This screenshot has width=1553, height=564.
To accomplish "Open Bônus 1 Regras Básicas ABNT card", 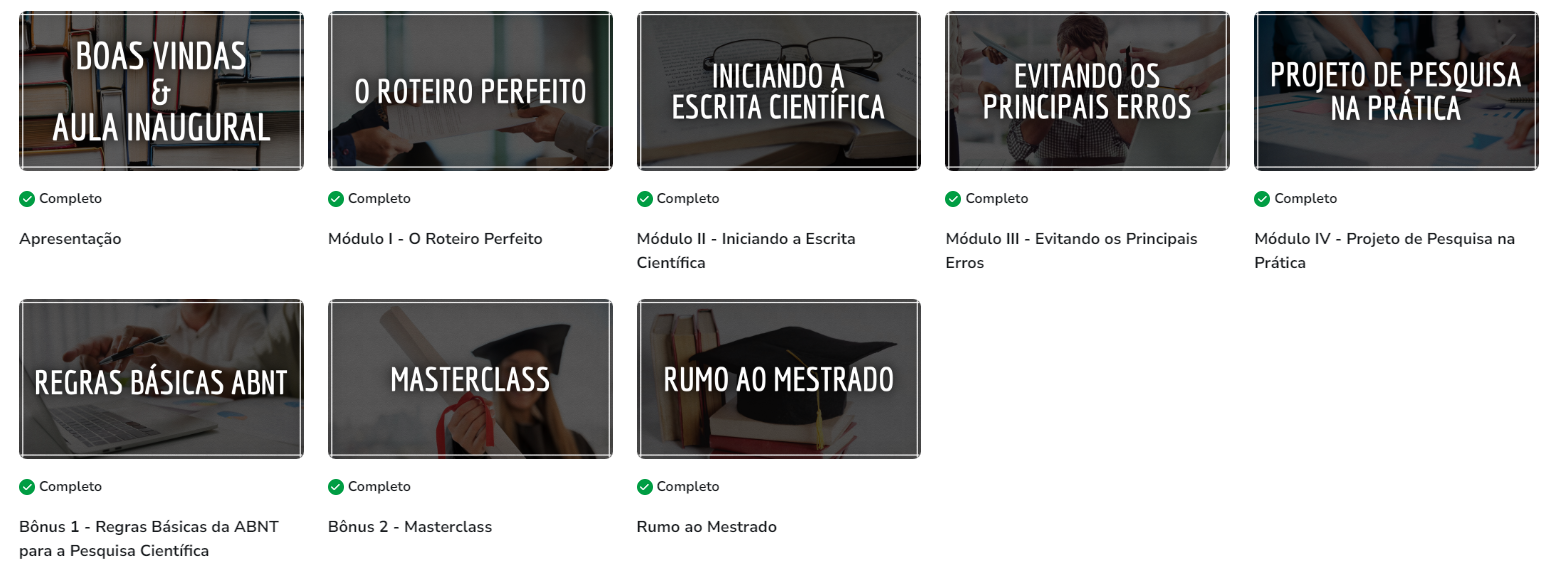I will pyautogui.click(x=161, y=379).
